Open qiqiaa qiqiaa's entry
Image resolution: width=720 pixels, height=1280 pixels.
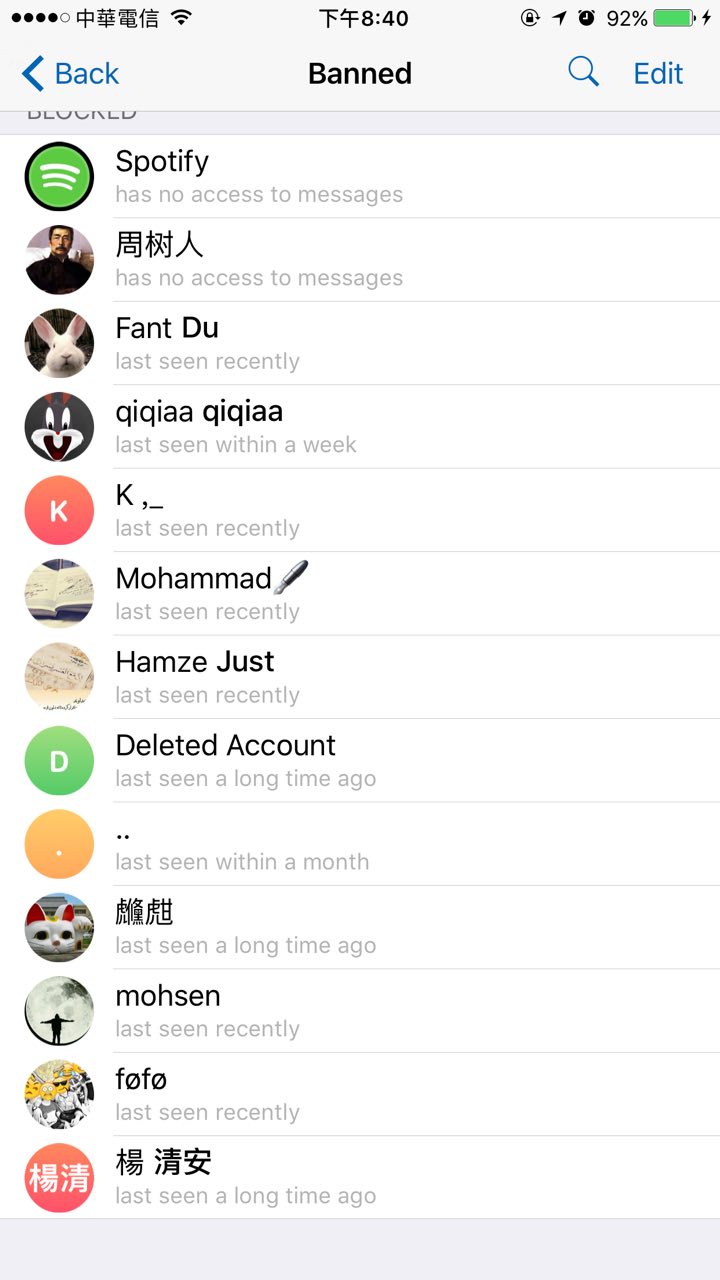[x=360, y=427]
